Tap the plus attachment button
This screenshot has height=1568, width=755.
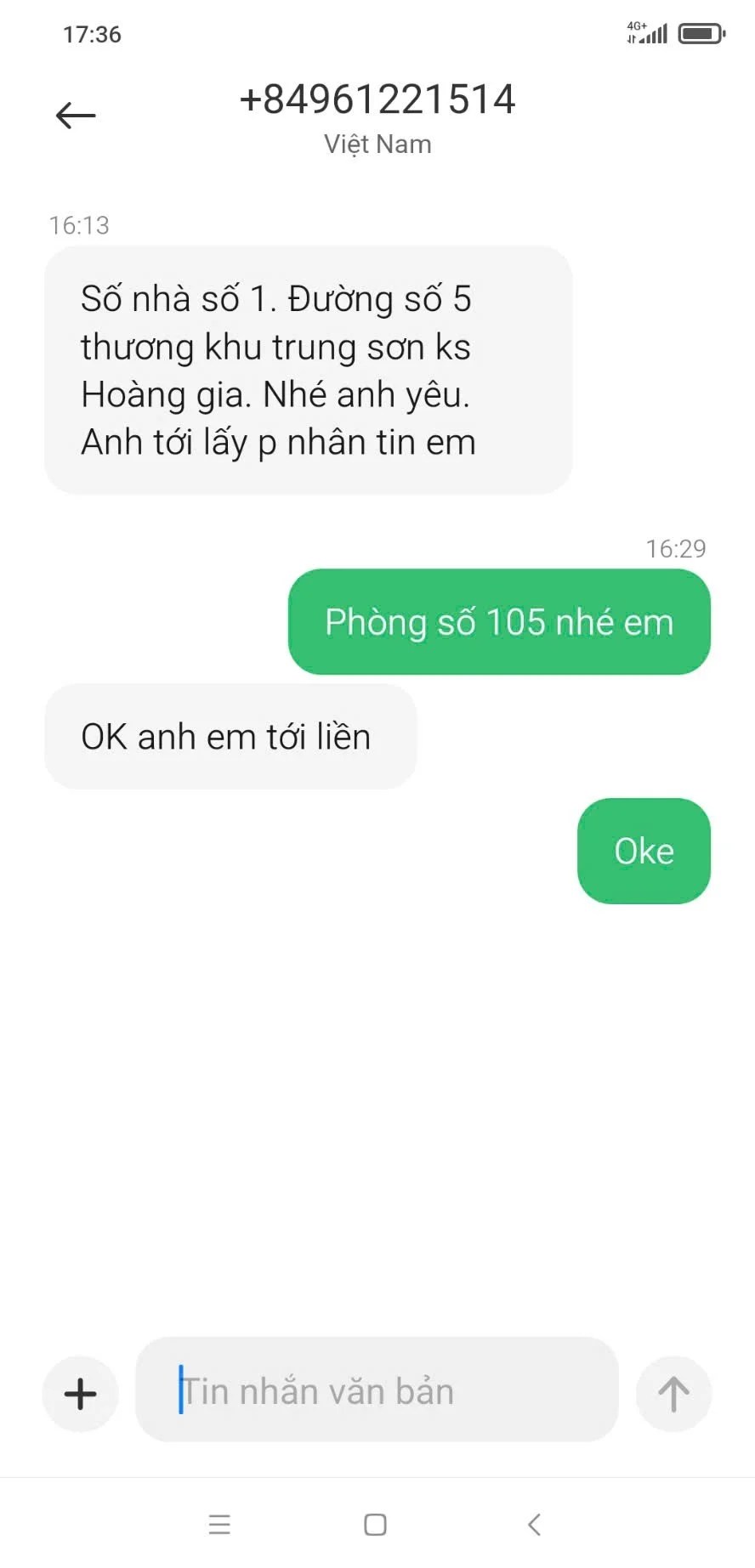coord(81,1394)
